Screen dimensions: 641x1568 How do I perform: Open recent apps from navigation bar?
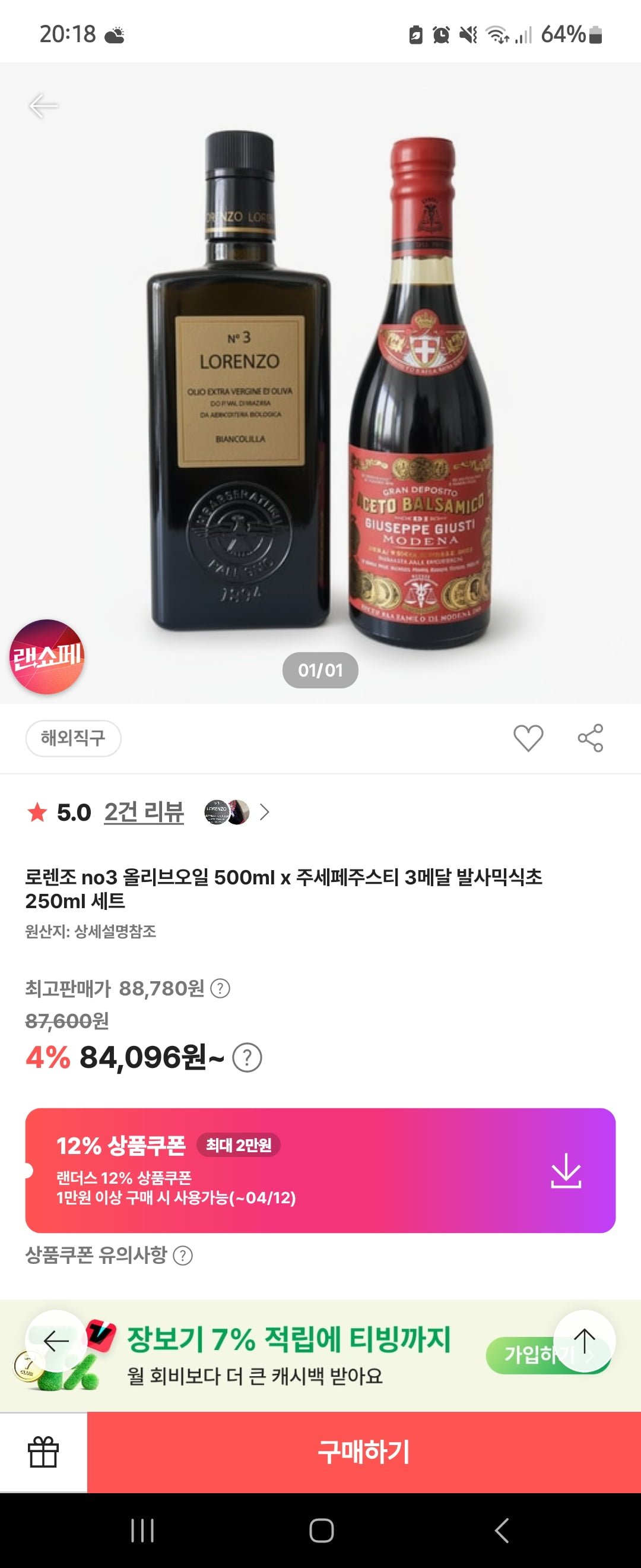coord(142,1529)
